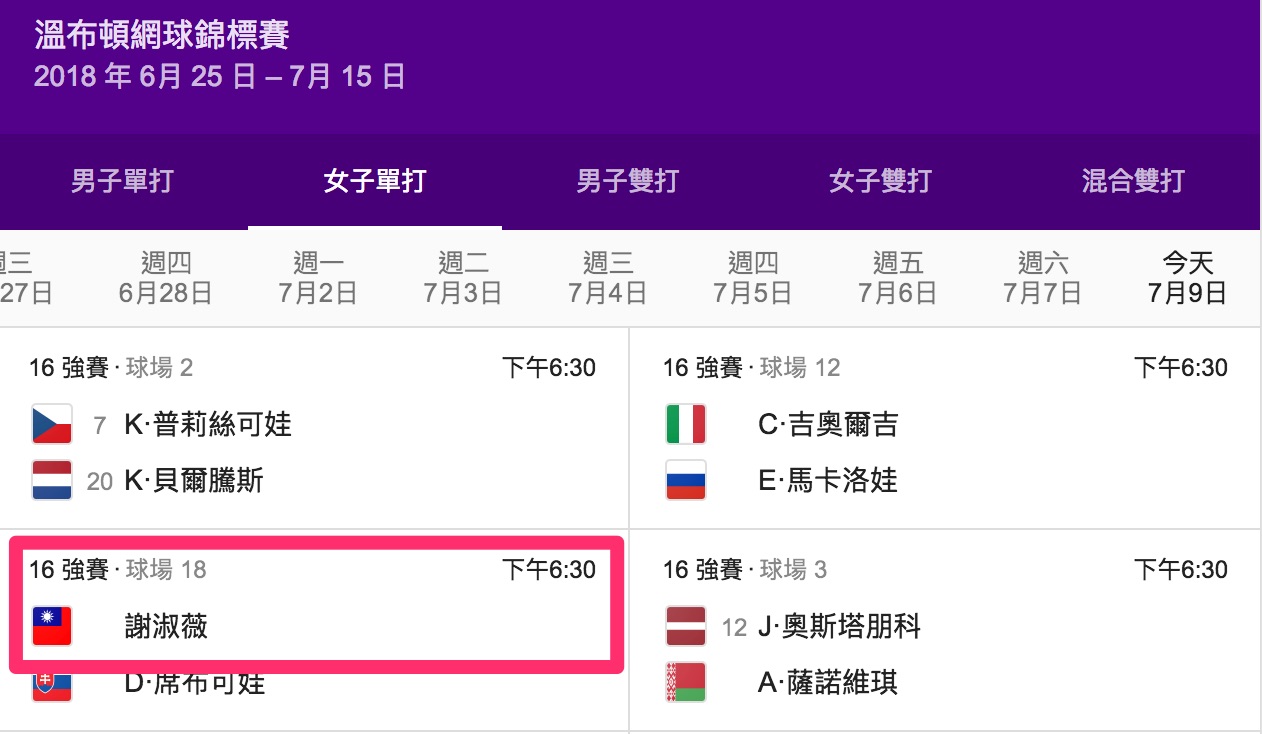Pick date 週三 7月4日

pos(608,278)
